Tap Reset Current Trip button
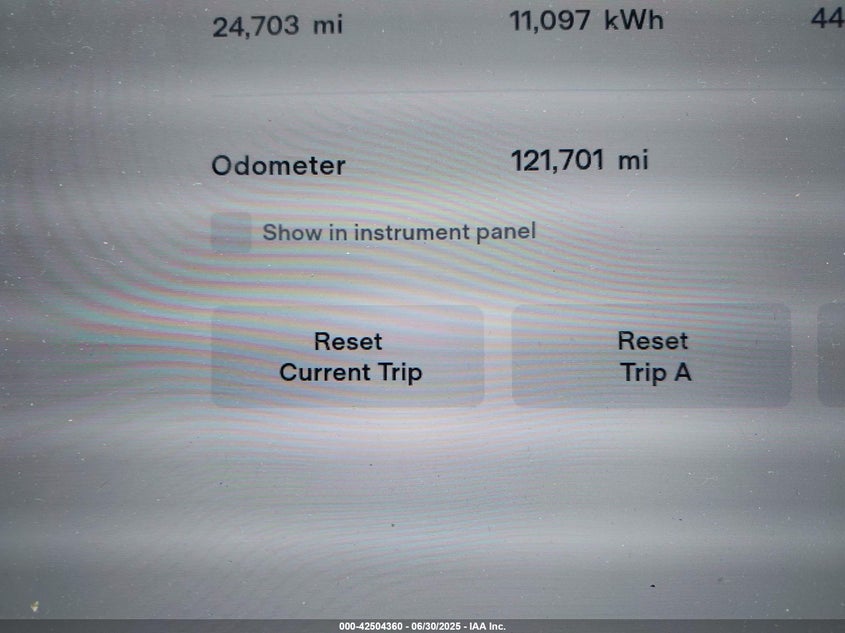Screen dimensions: 845x633 click(x=348, y=356)
